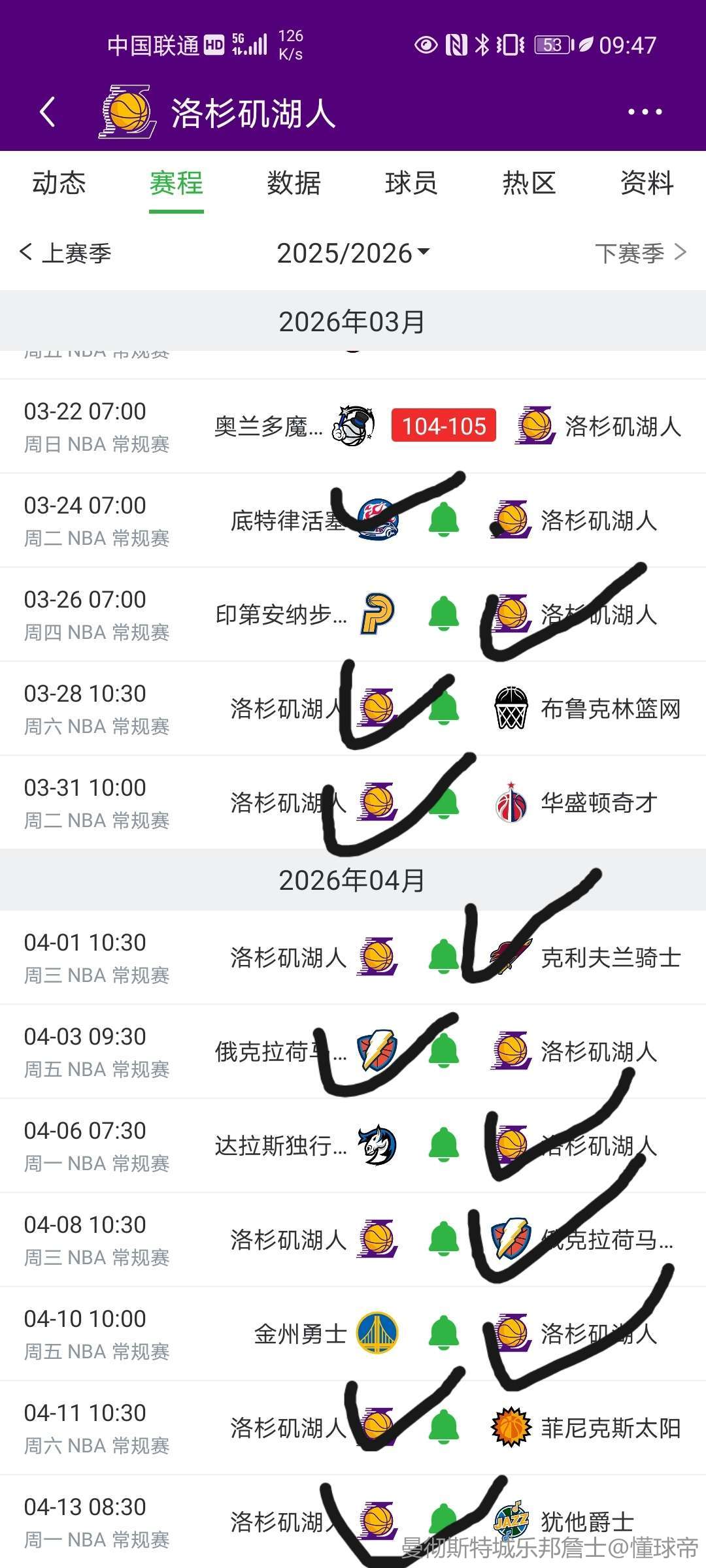Expand the 2025/2026 season dropdown
Image resolution: width=706 pixels, height=1568 pixels.
pos(353,253)
